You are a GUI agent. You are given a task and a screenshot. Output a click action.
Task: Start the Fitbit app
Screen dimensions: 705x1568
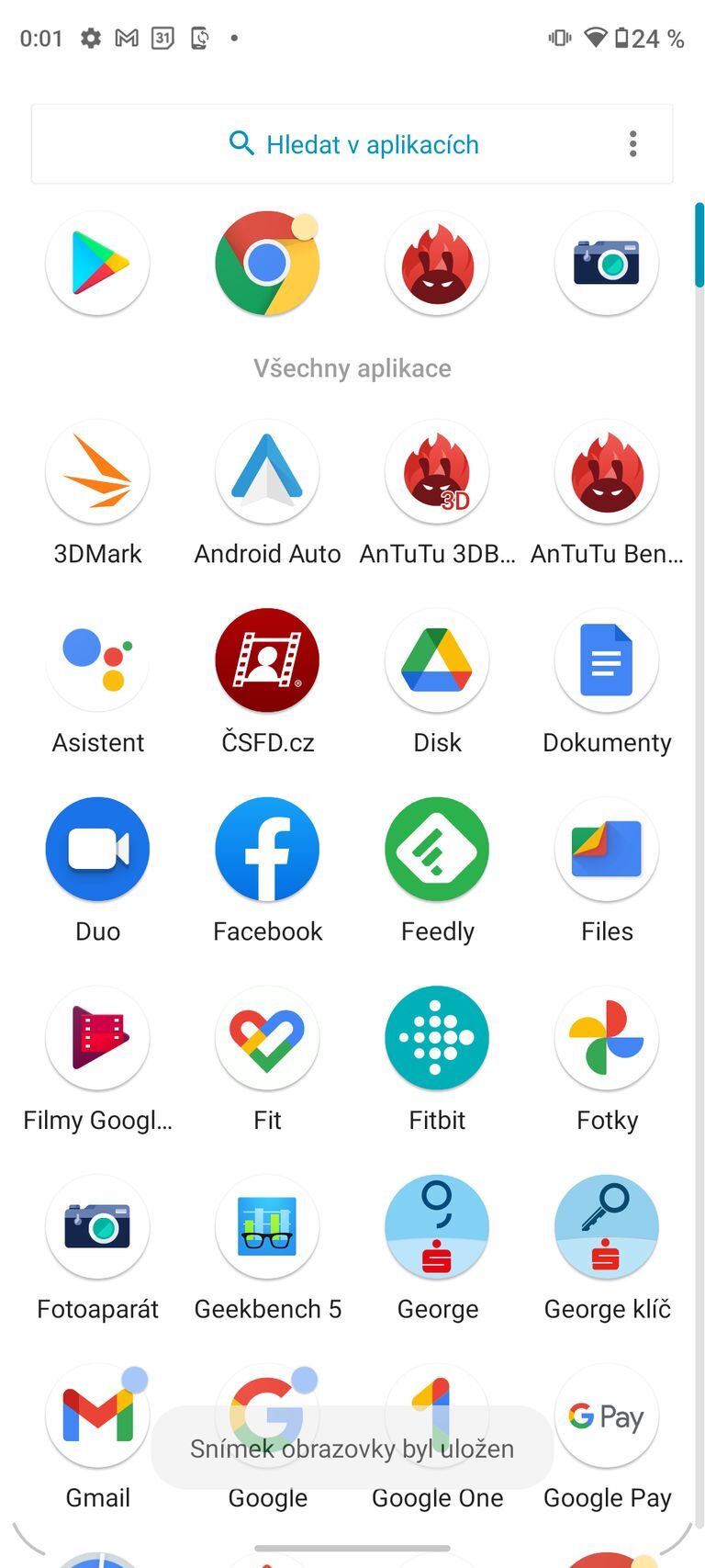(437, 1038)
